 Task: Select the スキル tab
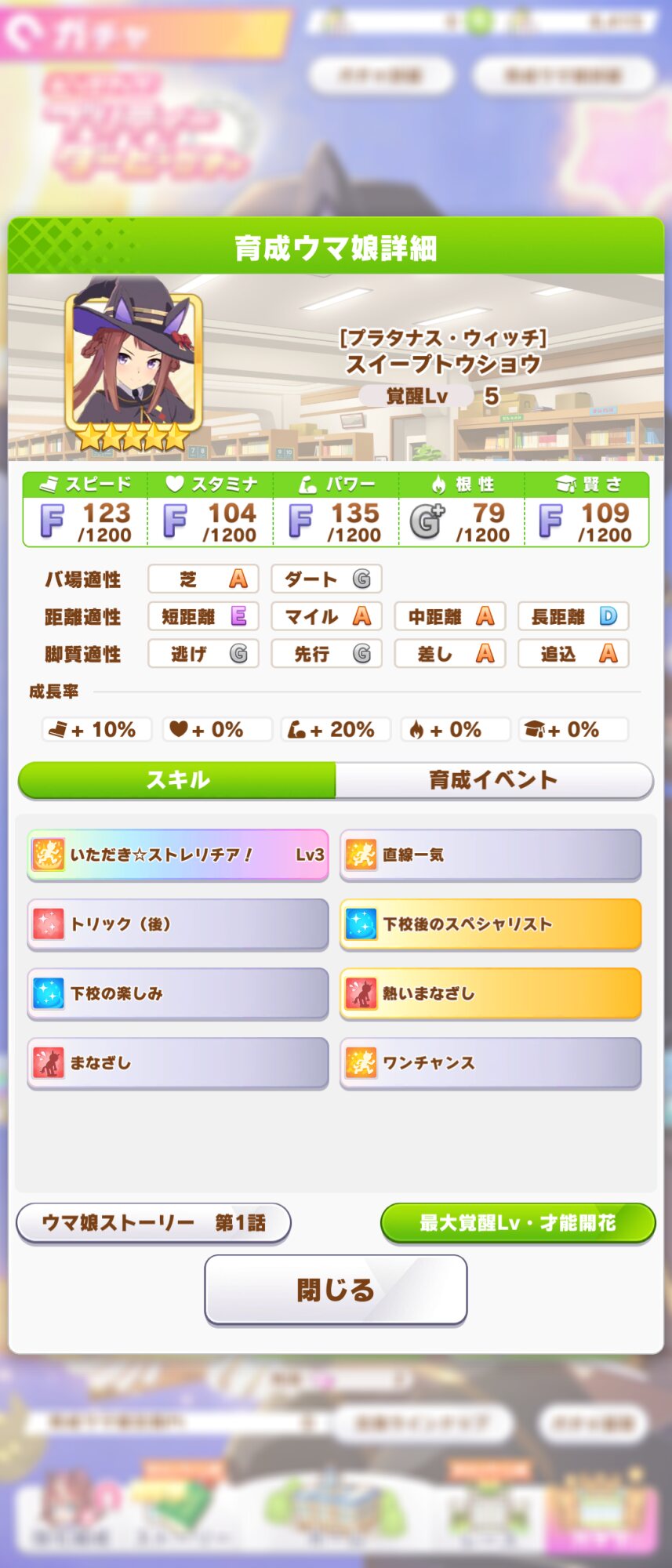tap(178, 780)
